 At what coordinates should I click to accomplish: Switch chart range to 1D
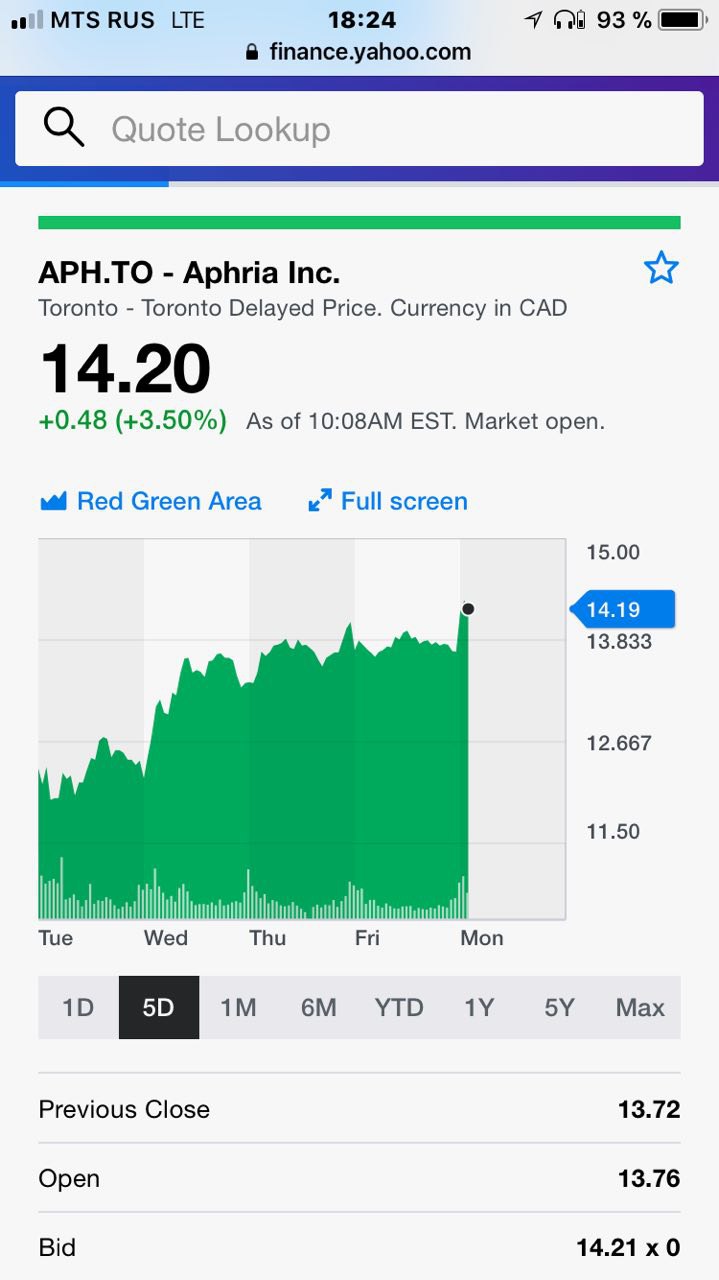pyautogui.click(x=78, y=1007)
